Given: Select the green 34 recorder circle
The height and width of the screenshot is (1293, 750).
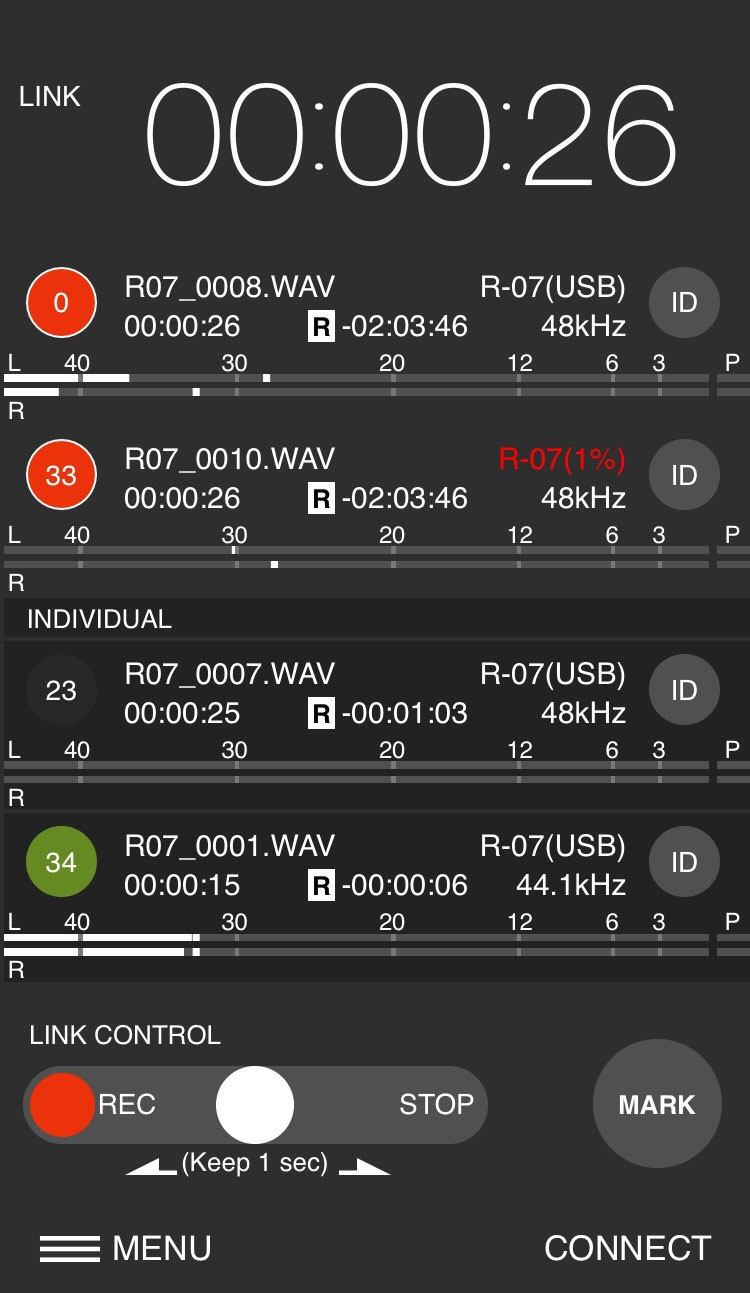Looking at the screenshot, I should click(61, 862).
